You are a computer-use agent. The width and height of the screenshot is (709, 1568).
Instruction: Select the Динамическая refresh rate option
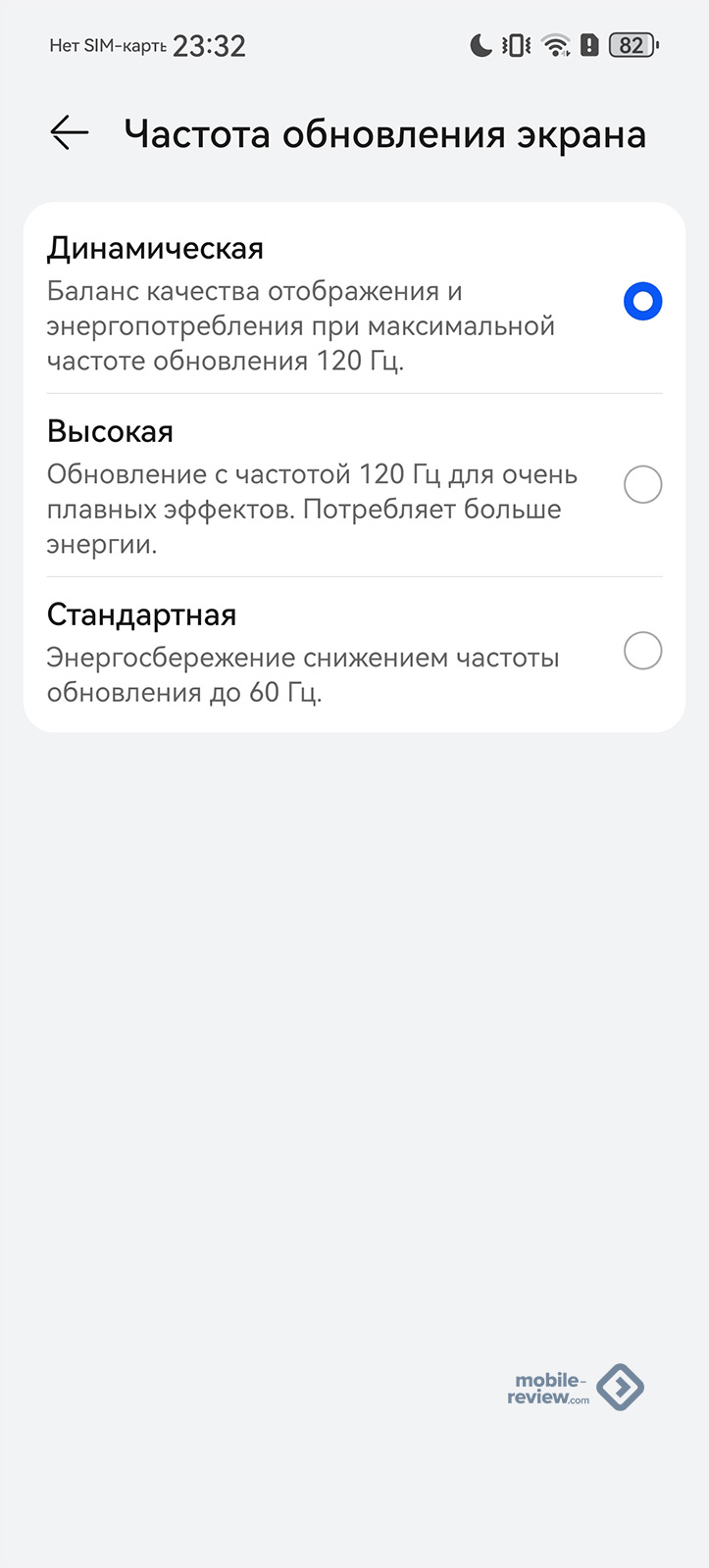[x=642, y=302]
